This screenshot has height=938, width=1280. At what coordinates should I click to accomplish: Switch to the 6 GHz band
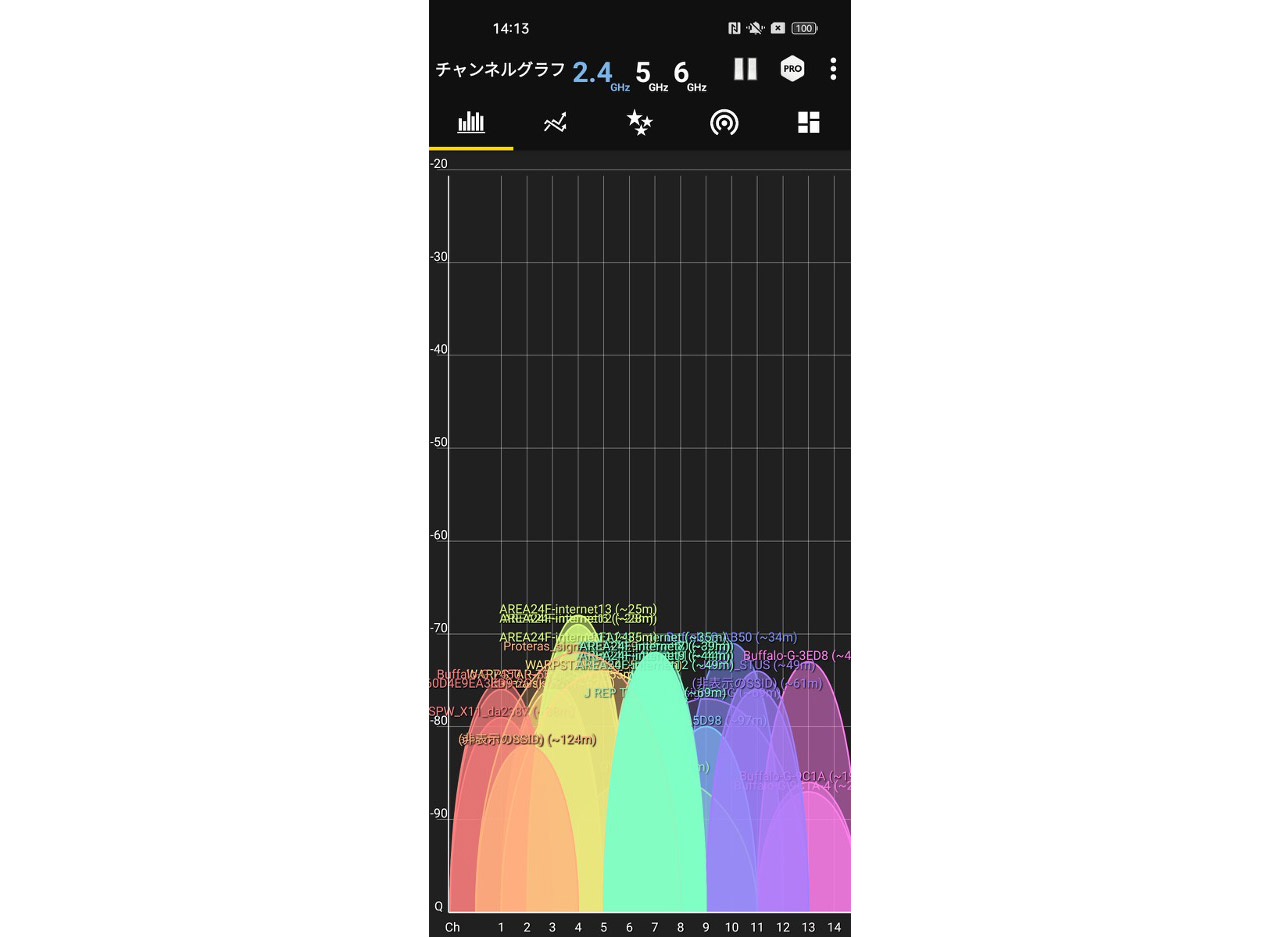point(686,72)
